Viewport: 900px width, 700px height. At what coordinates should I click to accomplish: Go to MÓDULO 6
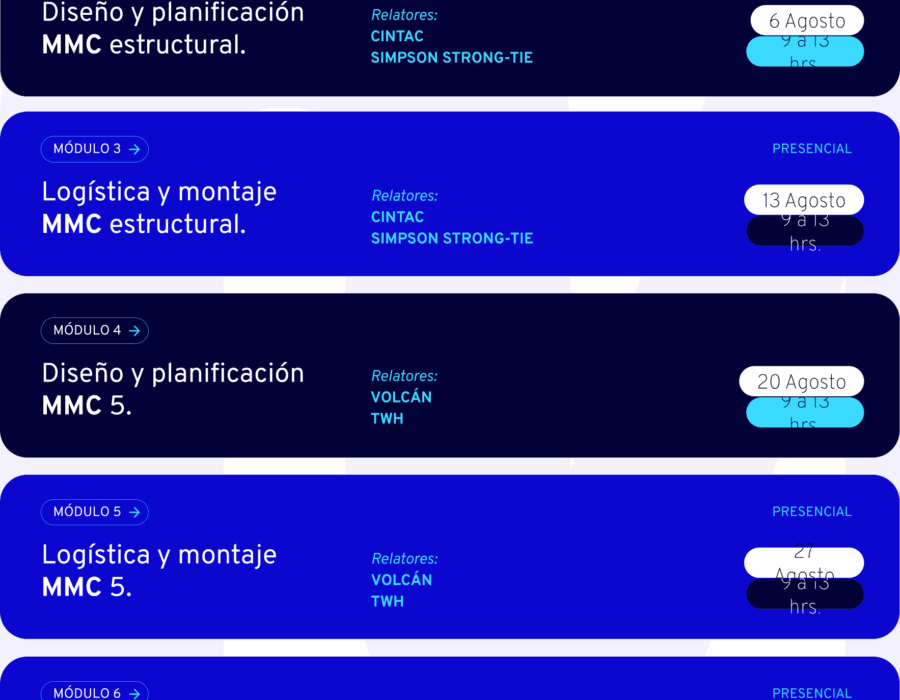95,692
